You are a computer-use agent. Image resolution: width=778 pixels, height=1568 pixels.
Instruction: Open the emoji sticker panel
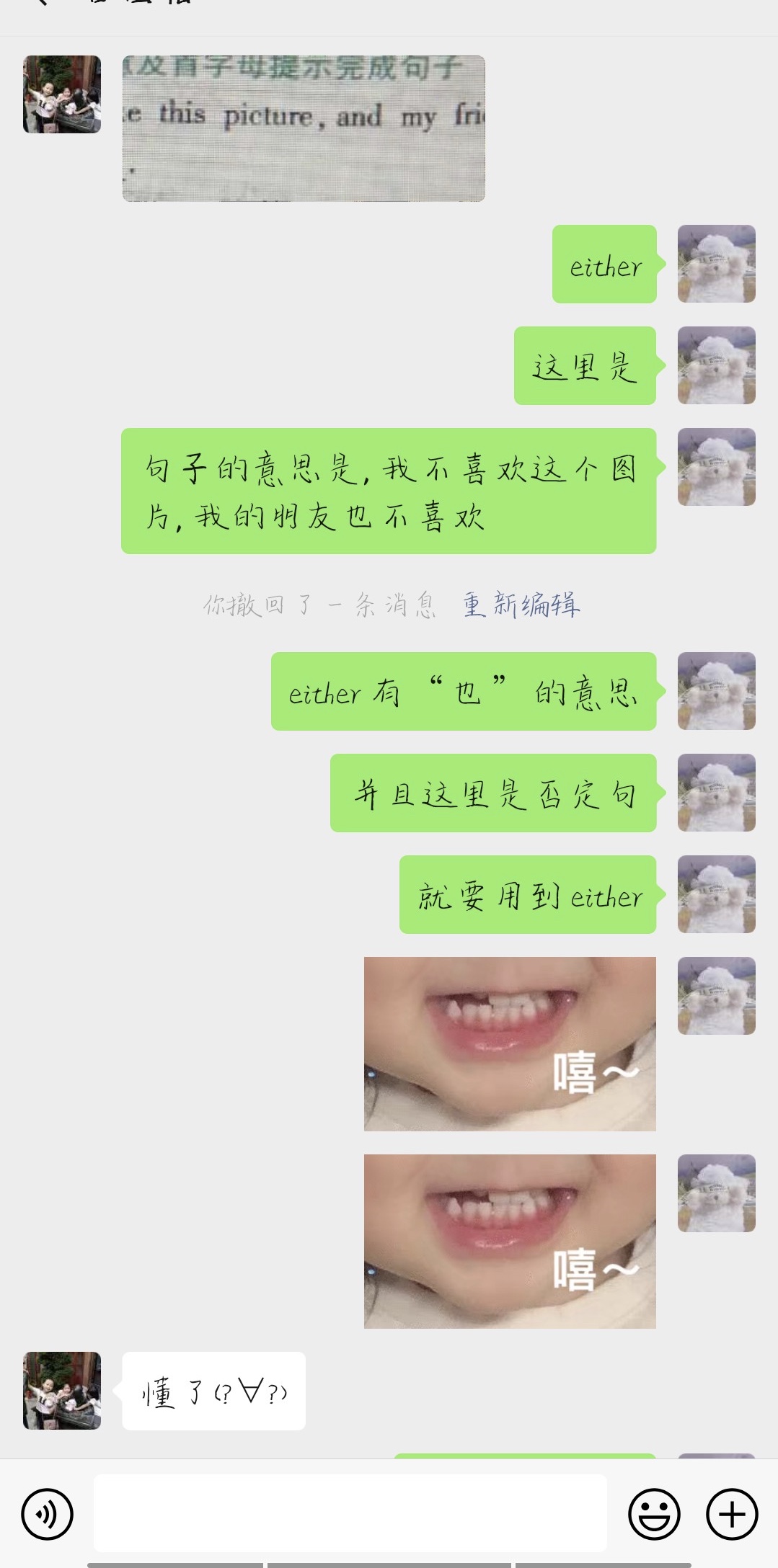[x=654, y=1514]
